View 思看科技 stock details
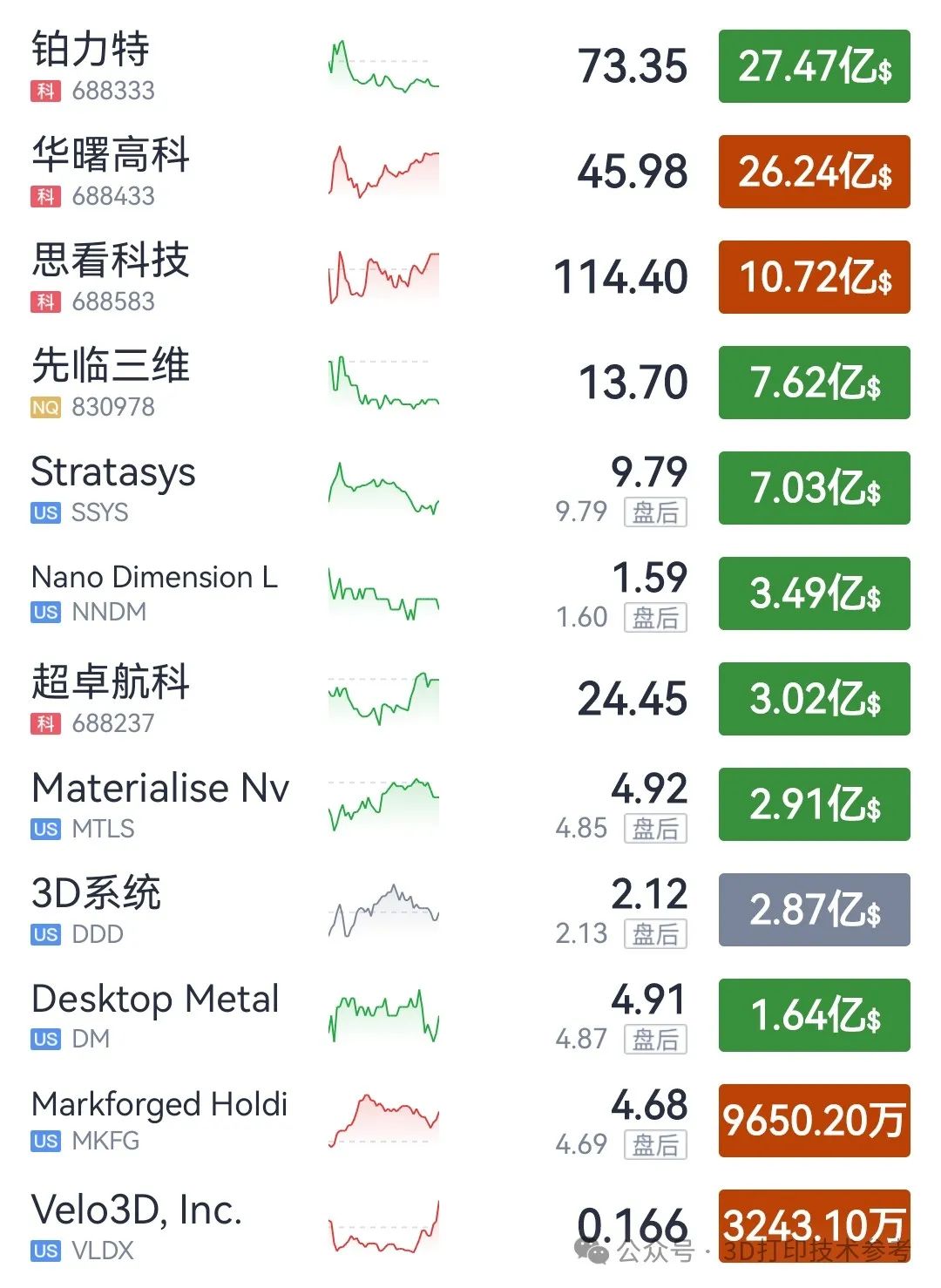941x1288 pixels. click(111, 261)
